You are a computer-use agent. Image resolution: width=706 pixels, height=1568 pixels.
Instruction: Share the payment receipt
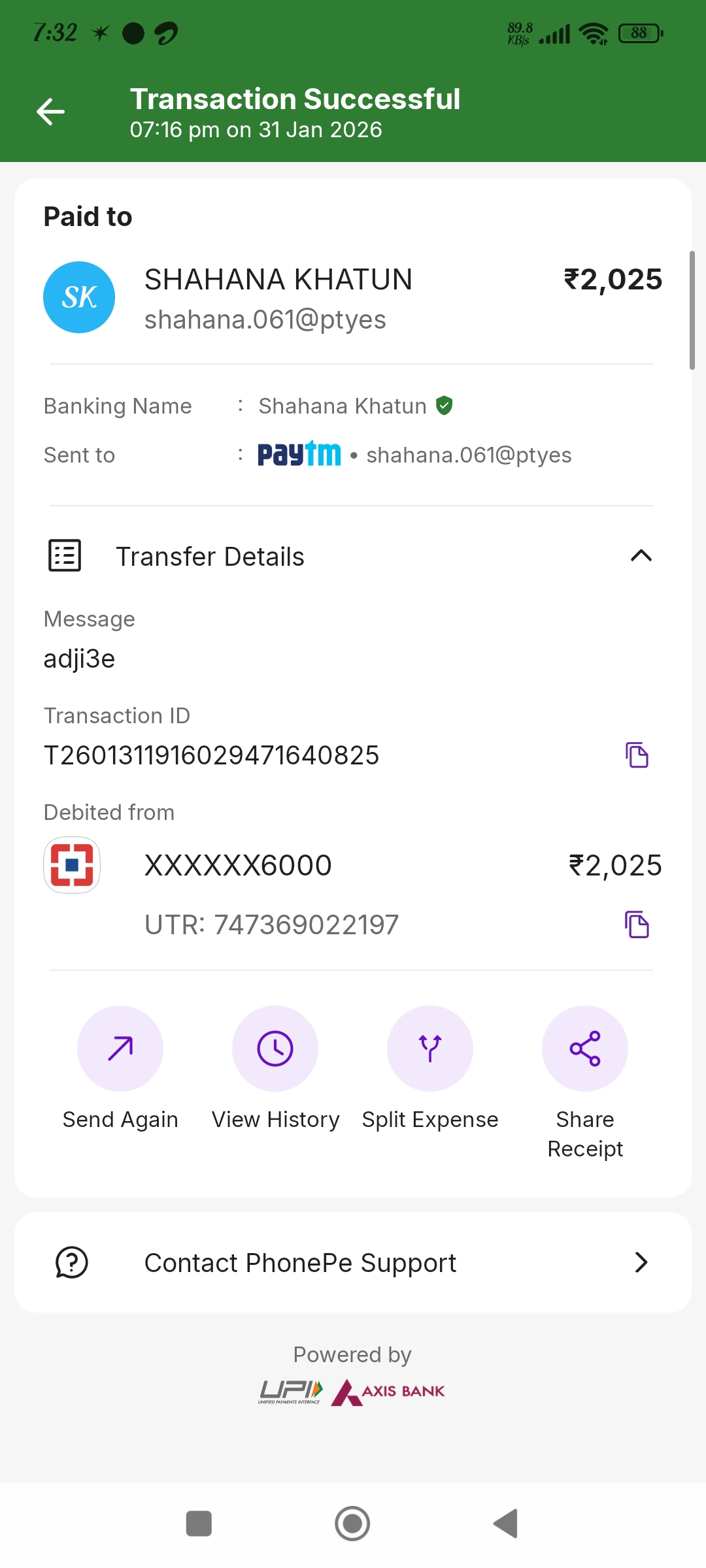585,1049
